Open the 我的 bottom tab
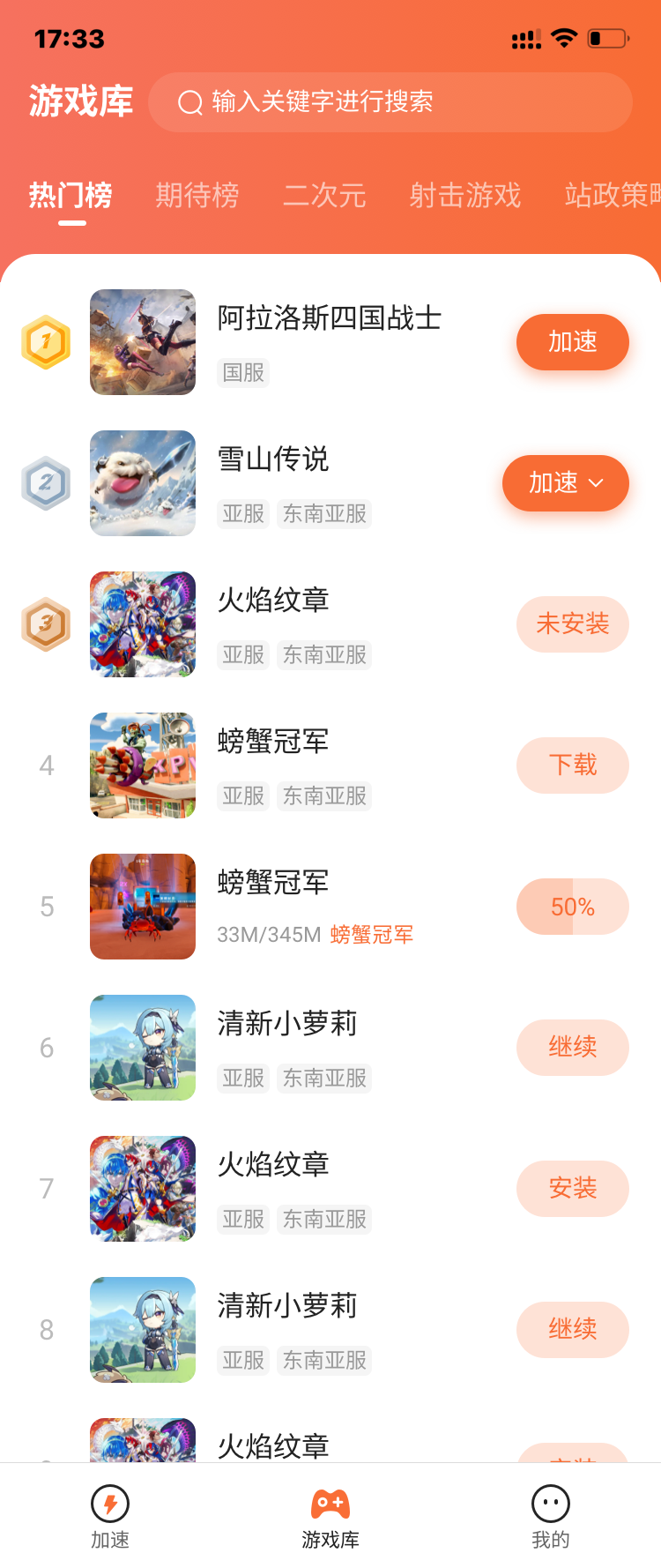 [551, 1517]
